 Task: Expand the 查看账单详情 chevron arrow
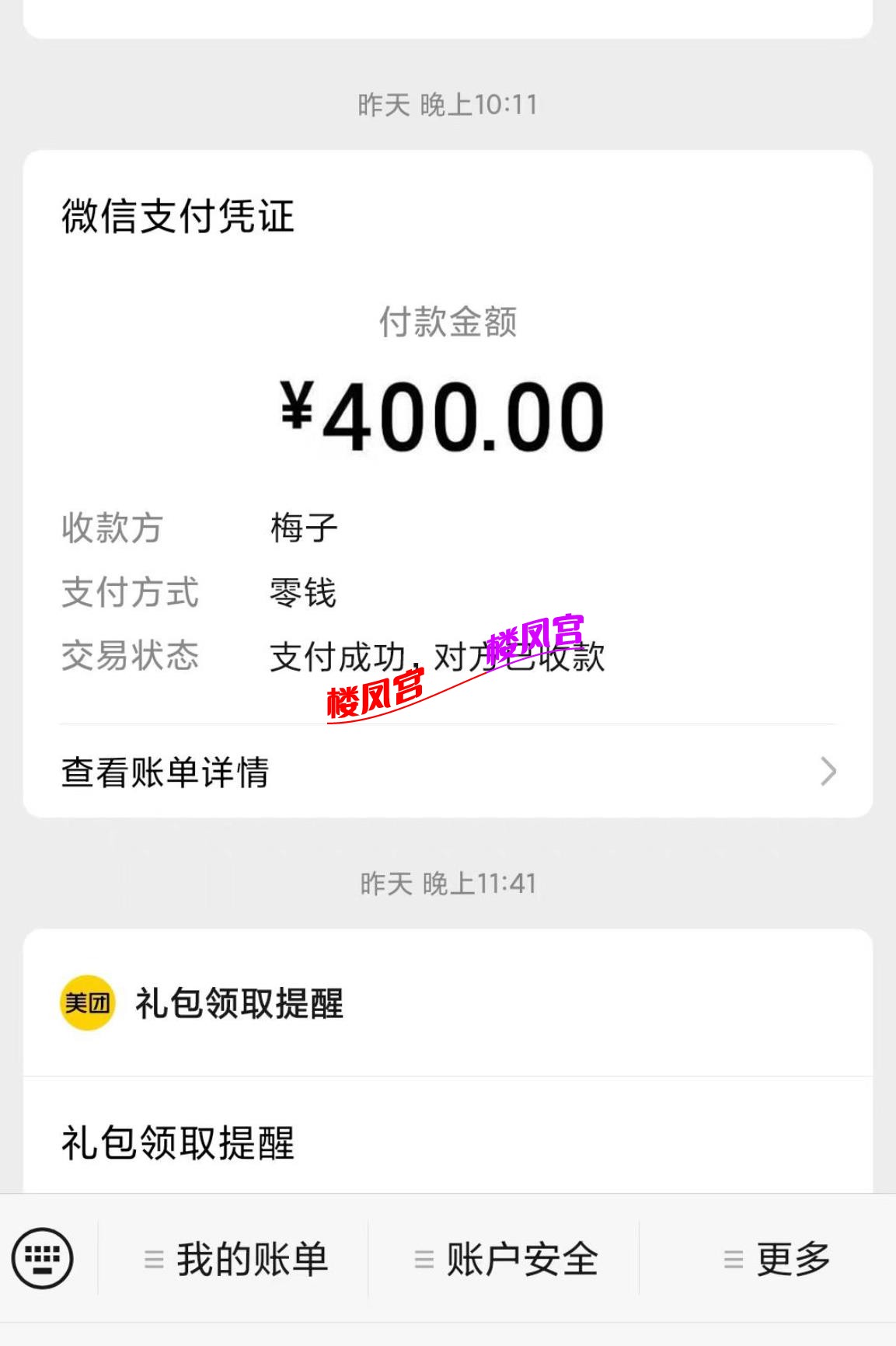[x=828, y=772]
